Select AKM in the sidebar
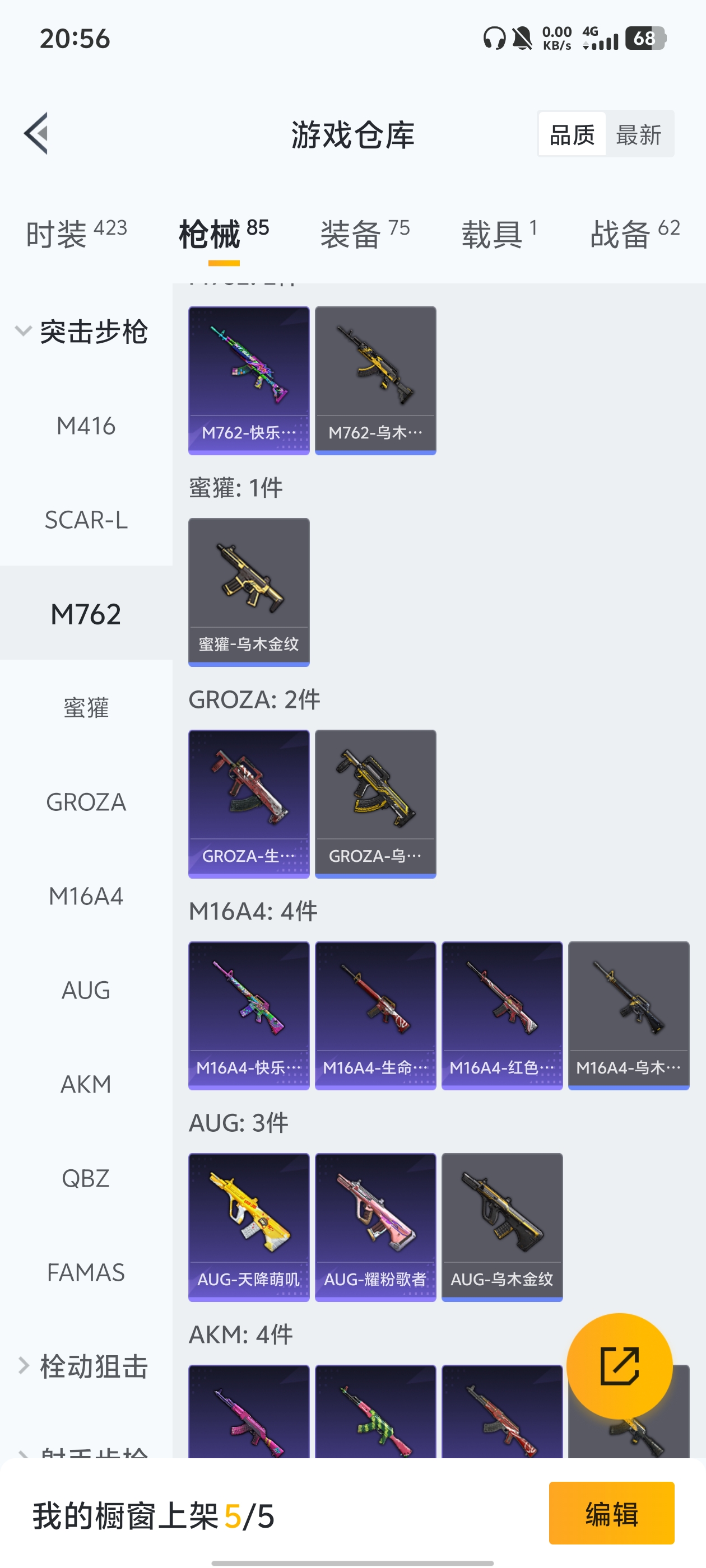Image resolution: width=706 pixels, height=1568 pixels. 86,1084
